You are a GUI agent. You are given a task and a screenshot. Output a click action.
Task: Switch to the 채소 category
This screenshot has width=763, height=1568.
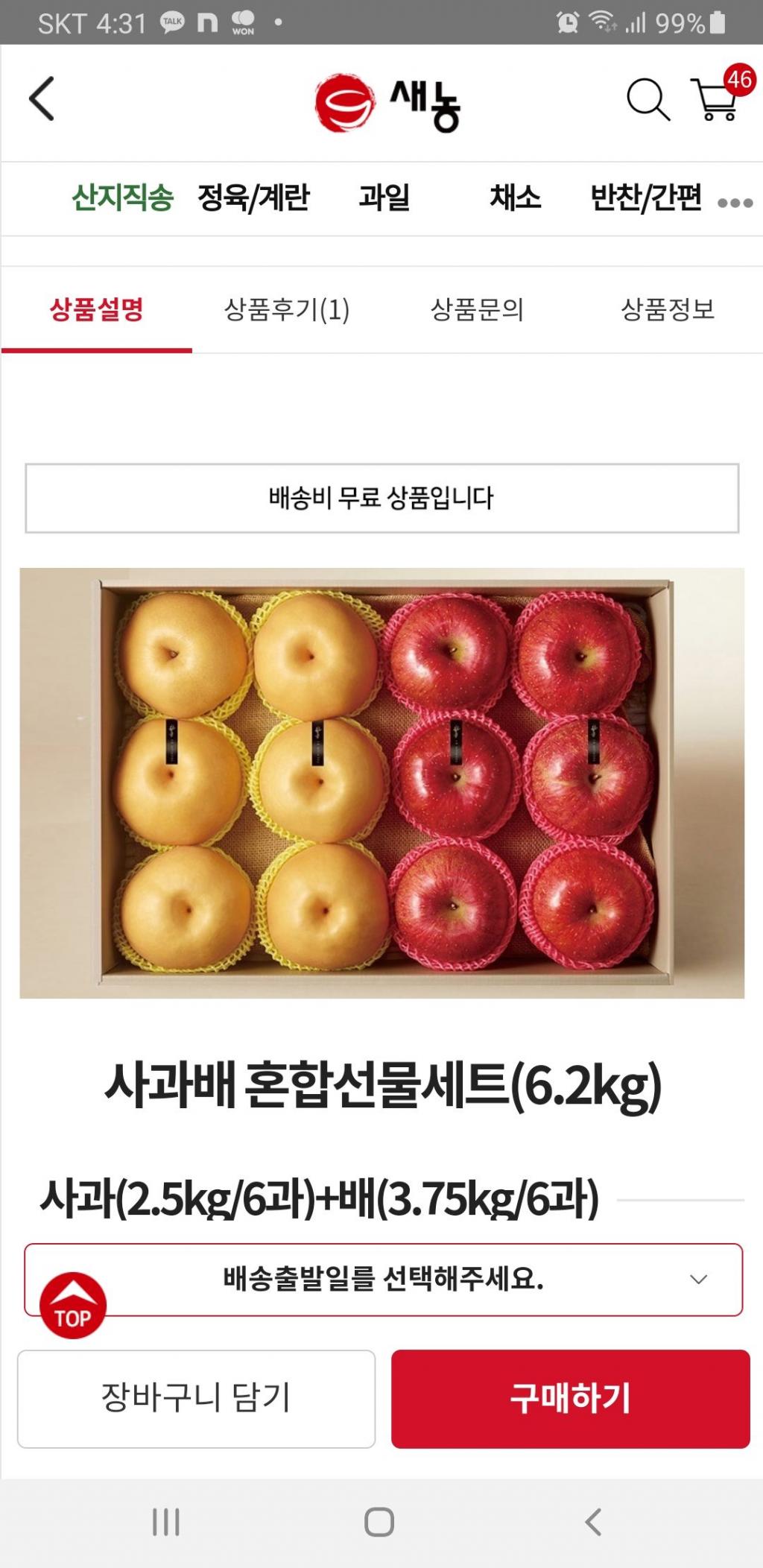[x=515, y=197]
